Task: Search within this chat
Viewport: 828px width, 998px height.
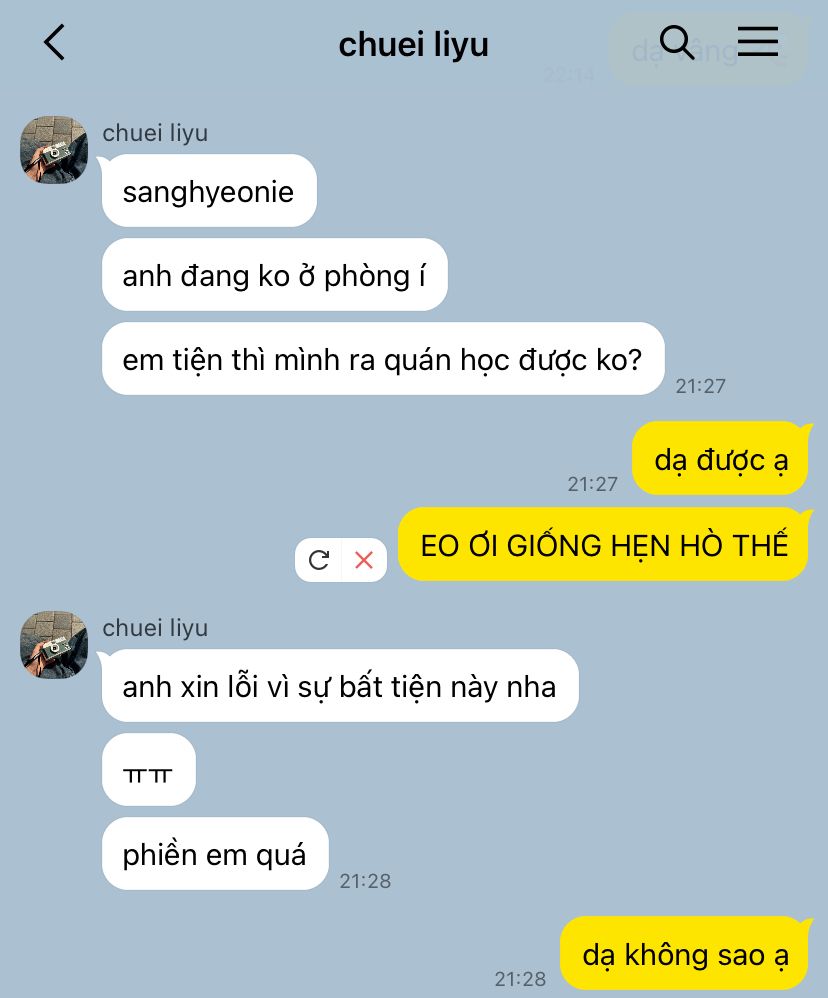Action: (677, 42)
